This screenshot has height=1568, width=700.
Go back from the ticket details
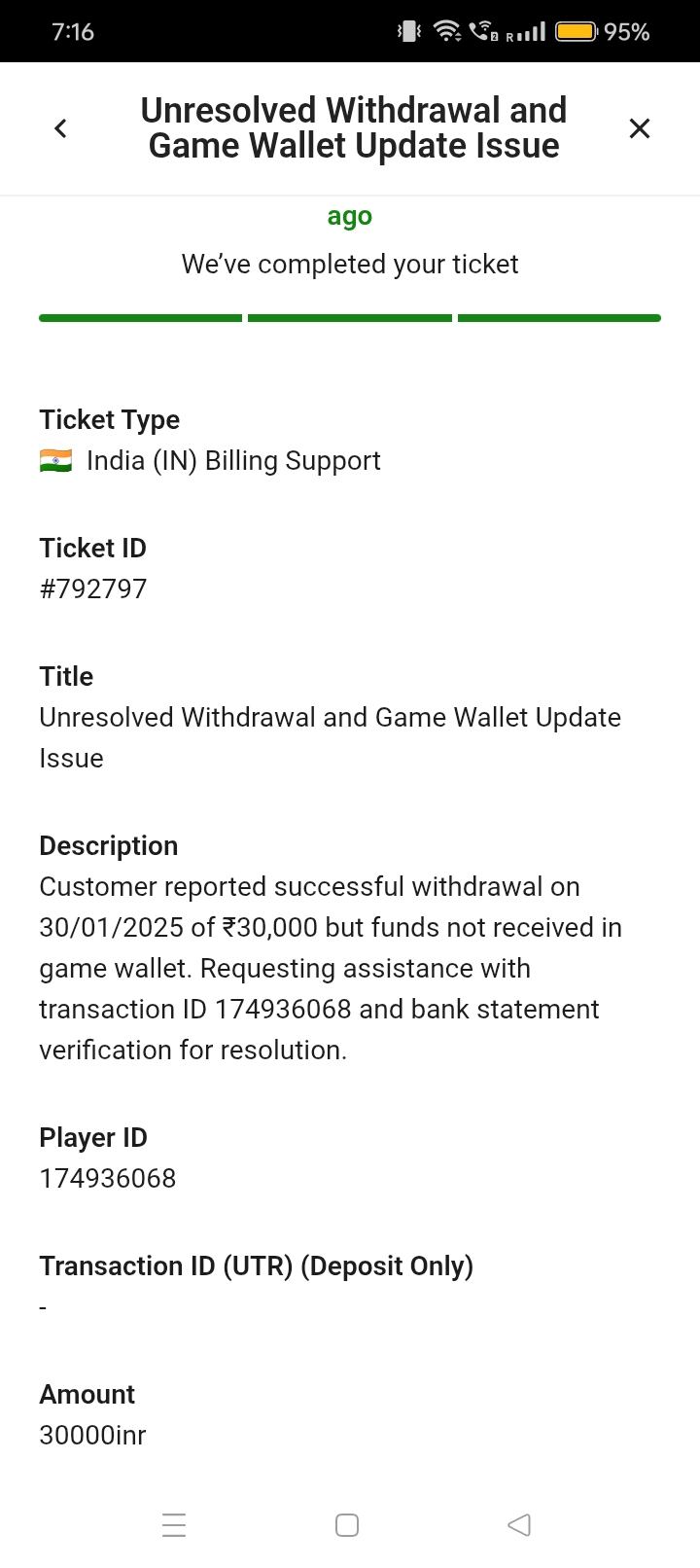coord(60,128)
